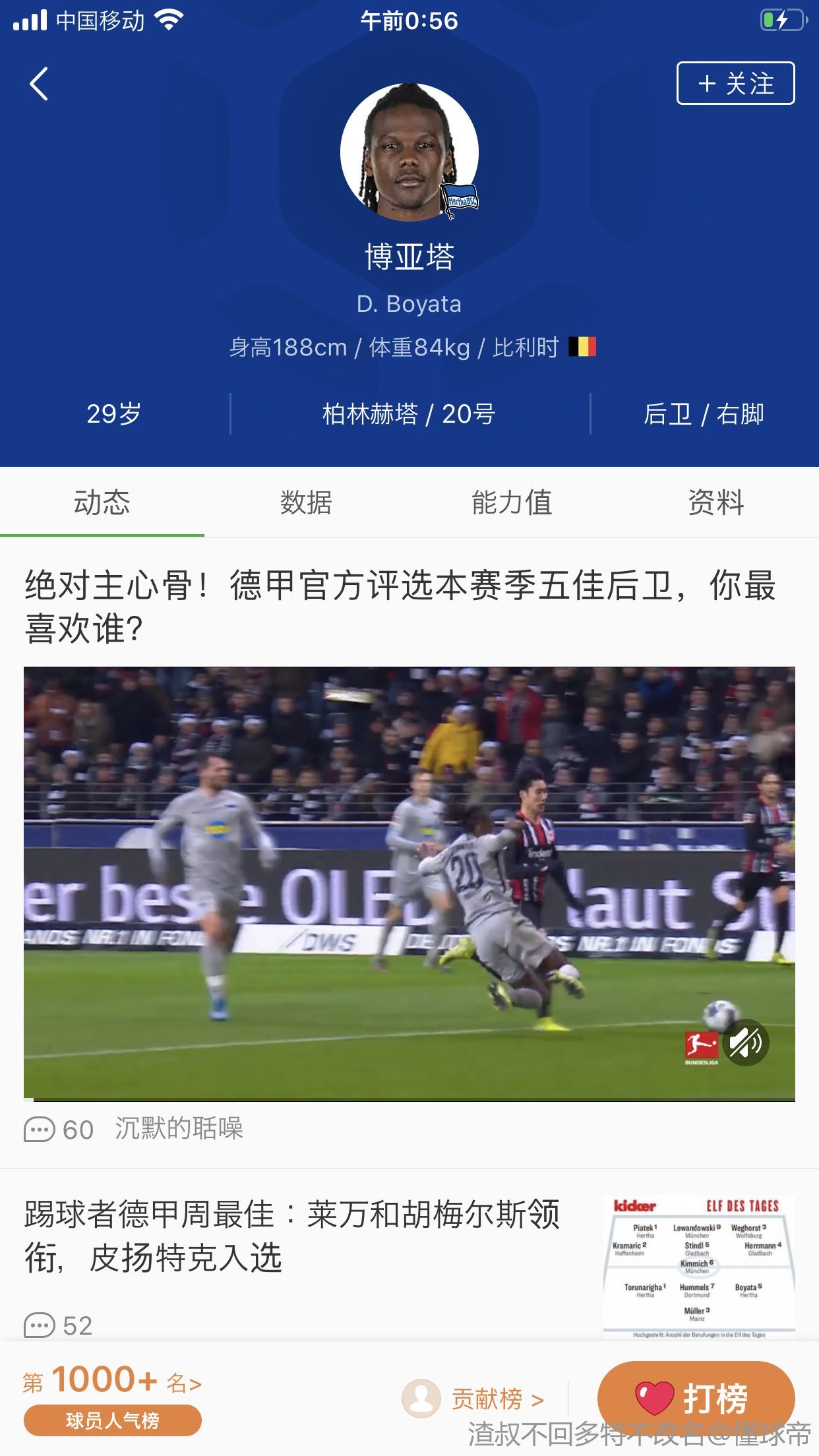Unmute the video sound
Screen dimensions: 819x1456
746,1043
